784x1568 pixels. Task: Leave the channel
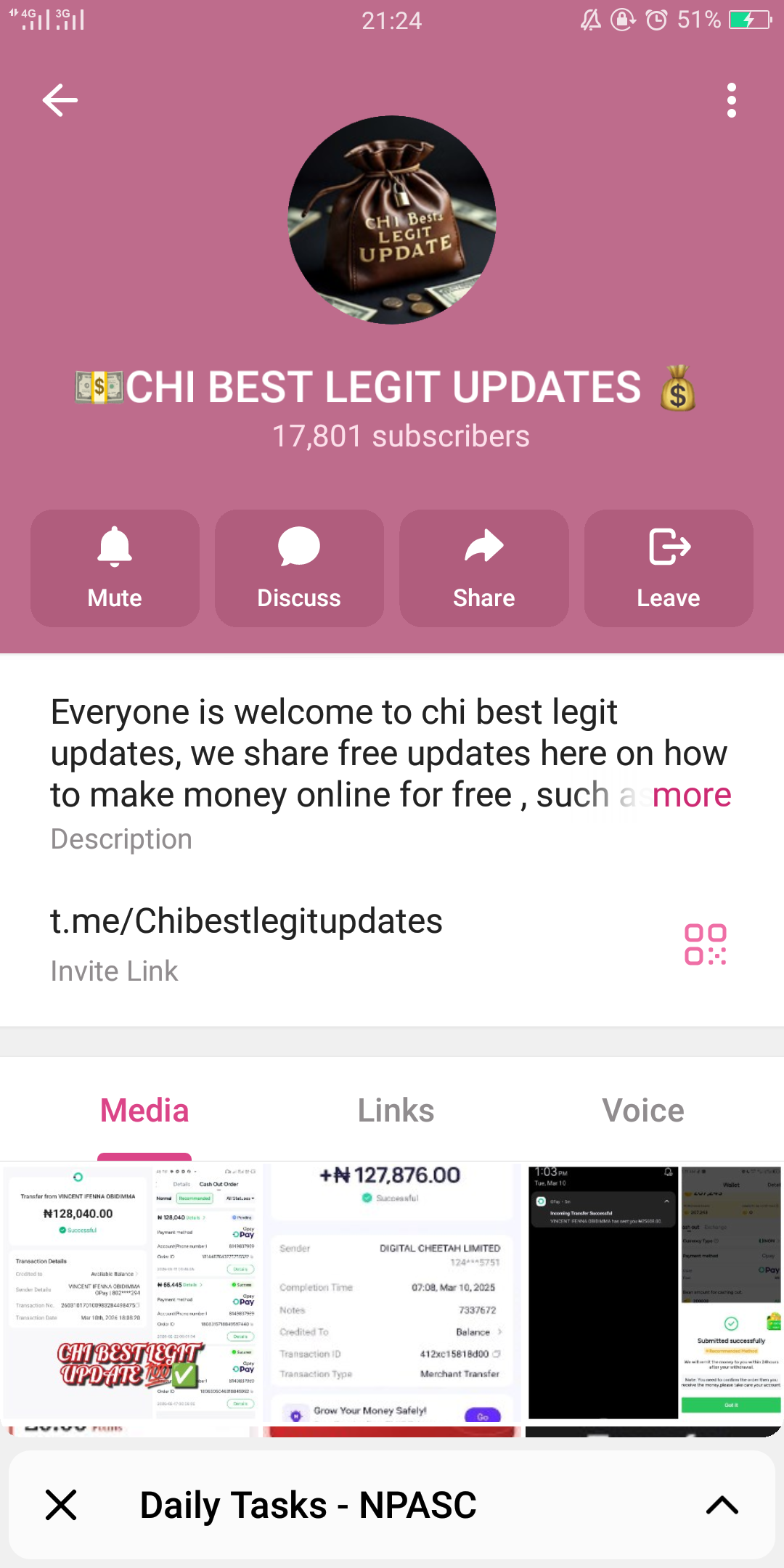[x=668, y=568]
